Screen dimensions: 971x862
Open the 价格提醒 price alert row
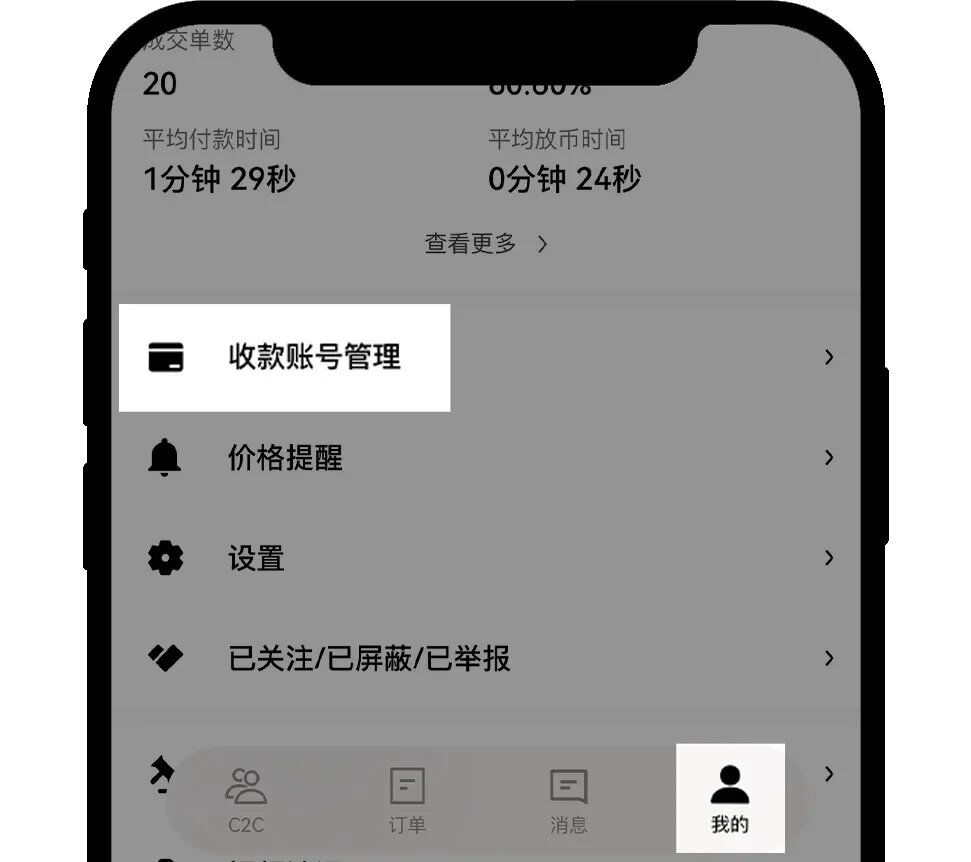[285, 458]
